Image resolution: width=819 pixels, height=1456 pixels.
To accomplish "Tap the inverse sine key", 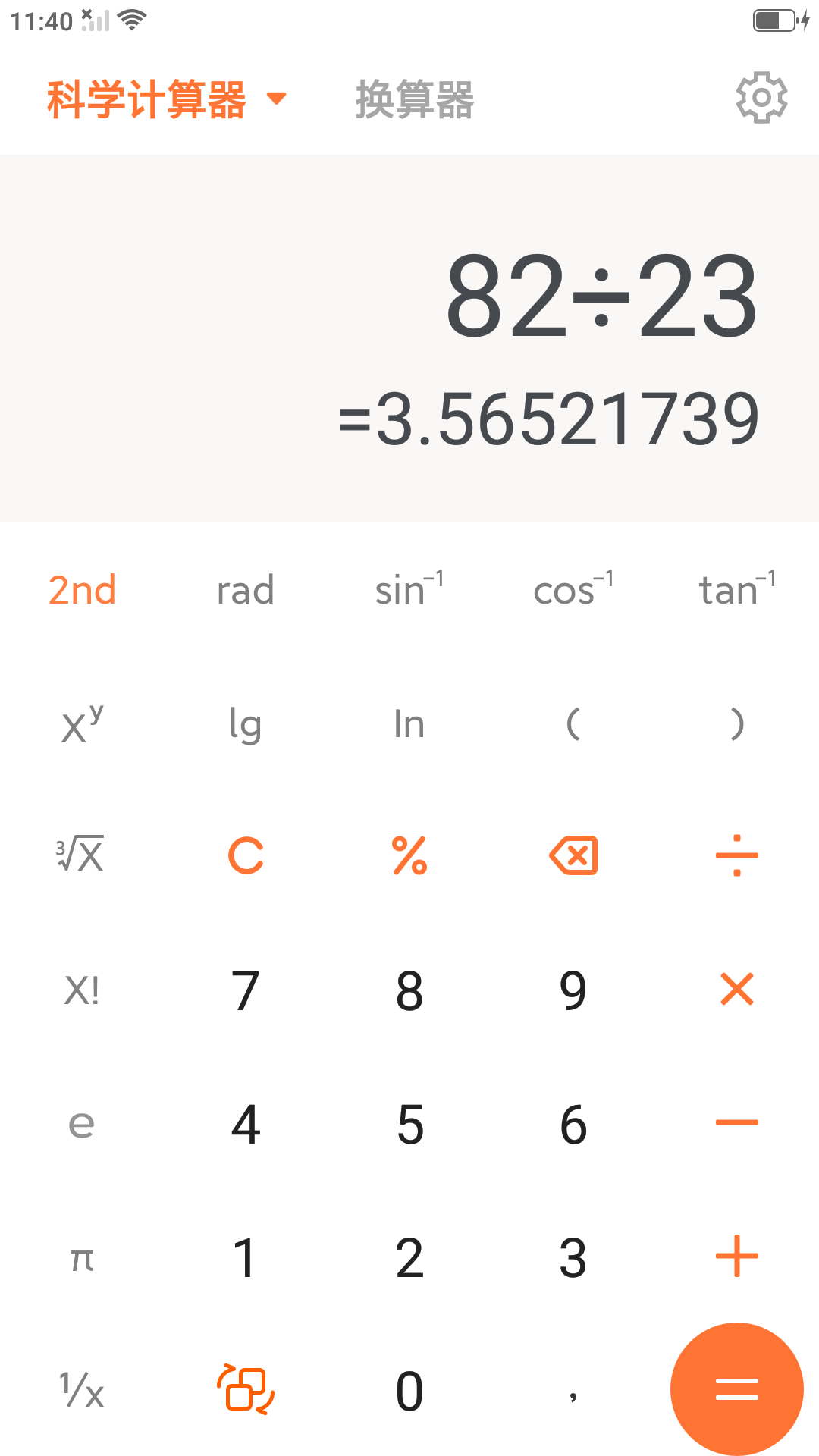I will click(409, 590).
